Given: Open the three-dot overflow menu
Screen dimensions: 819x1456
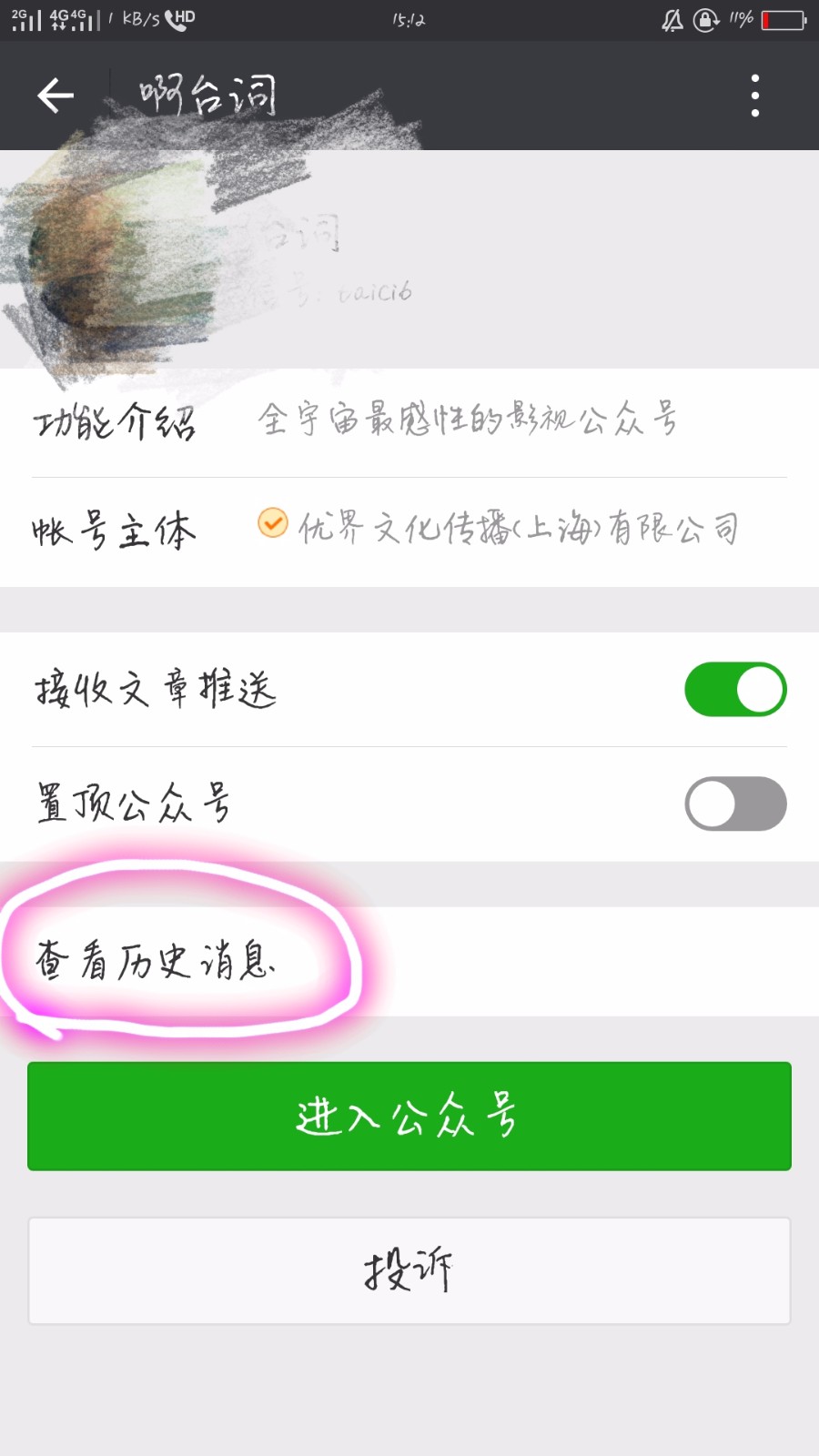Looking at the screenshot, I should click(754, 96).
